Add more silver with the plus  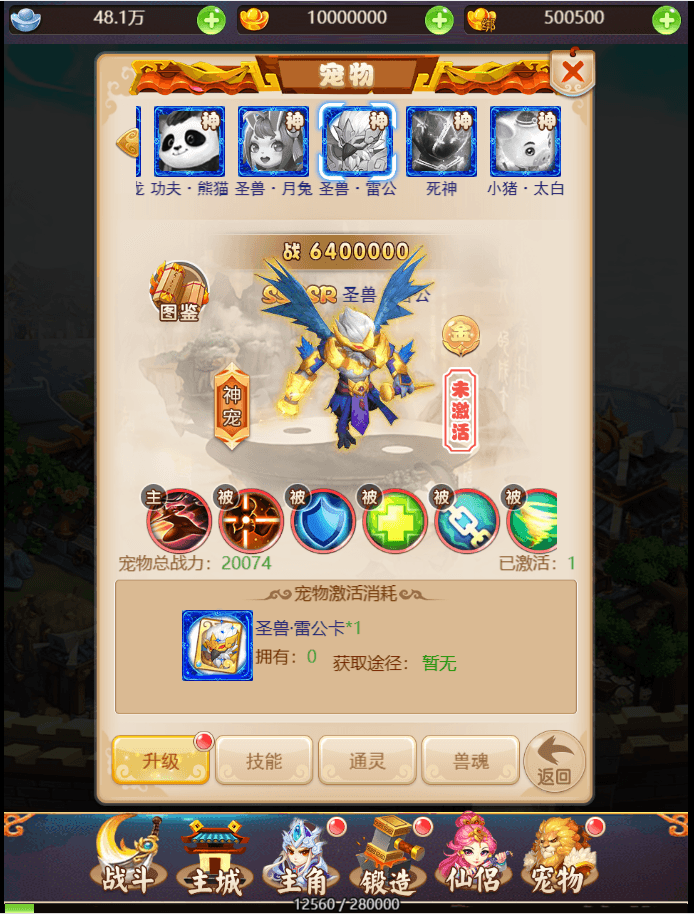pos(211,19)
